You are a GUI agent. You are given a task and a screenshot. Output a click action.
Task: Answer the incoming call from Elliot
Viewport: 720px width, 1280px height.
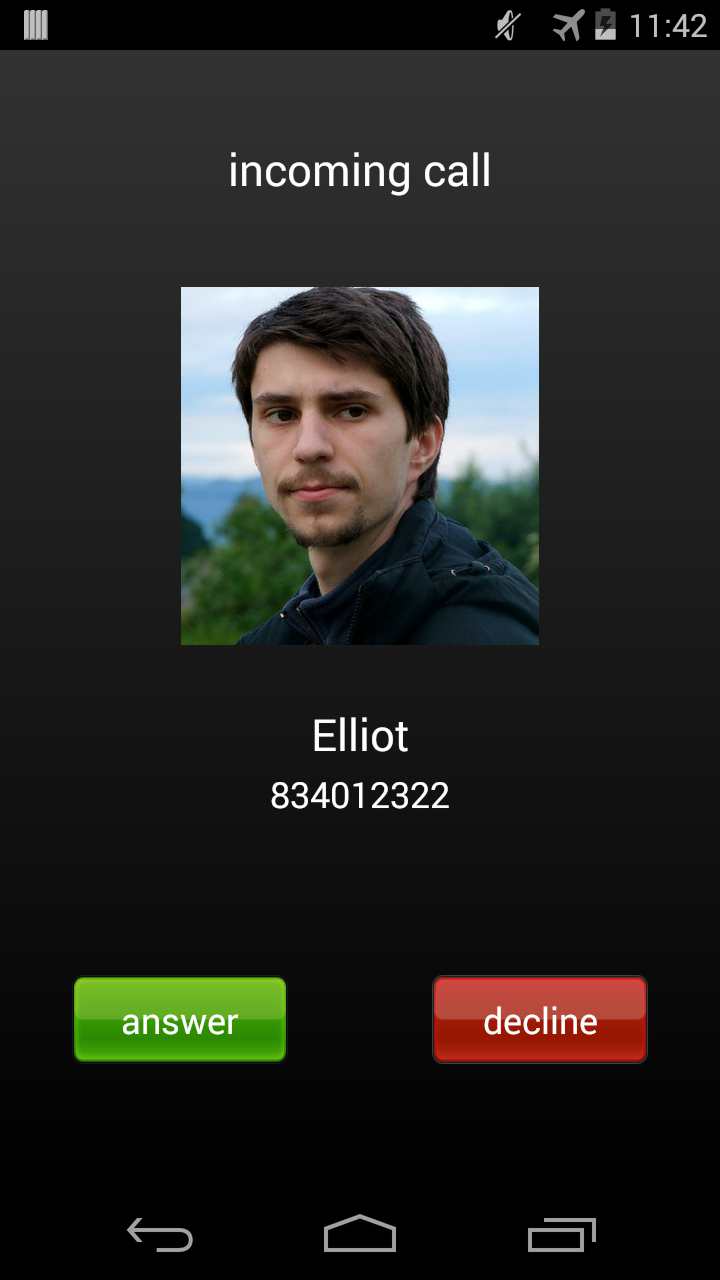click(180, 1019)
